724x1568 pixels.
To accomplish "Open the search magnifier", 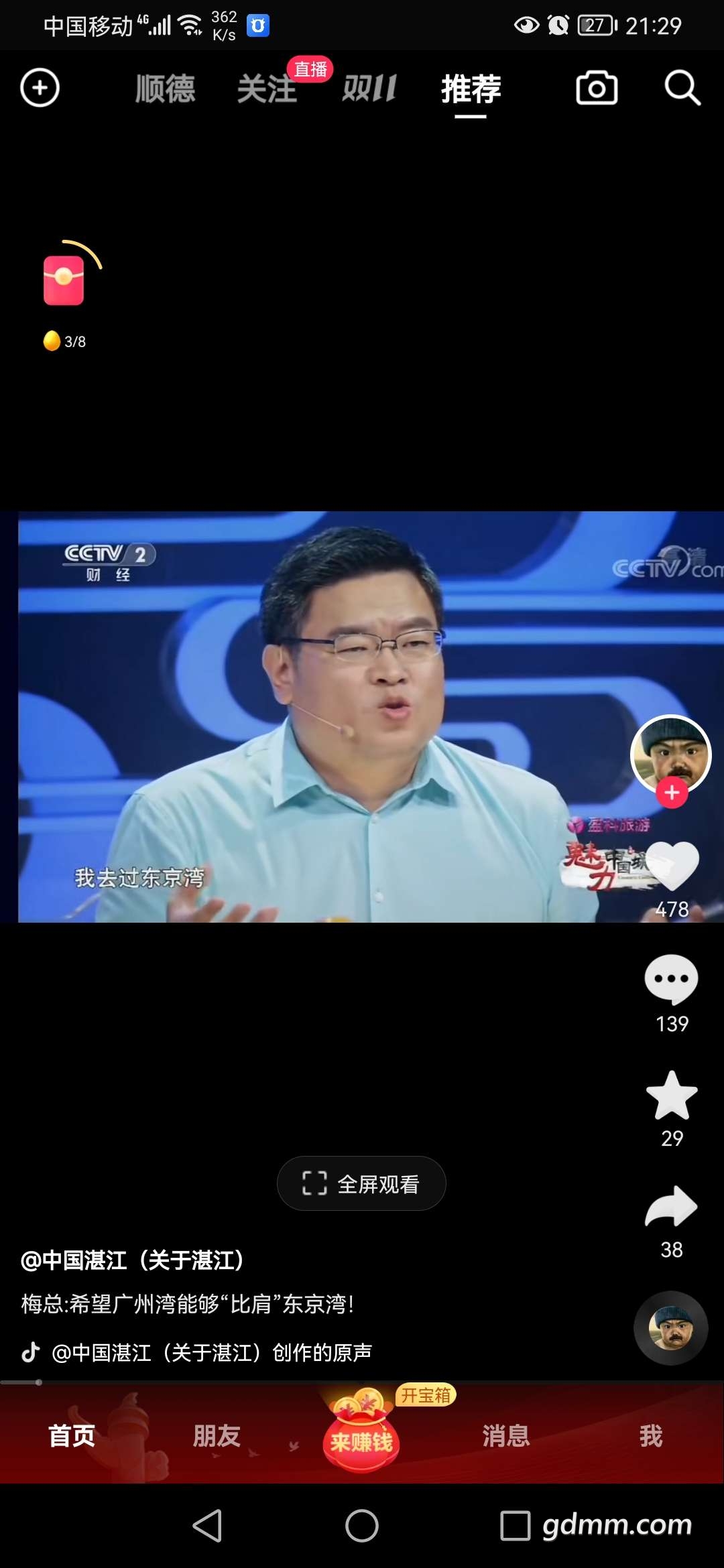I will coord(682,88).
